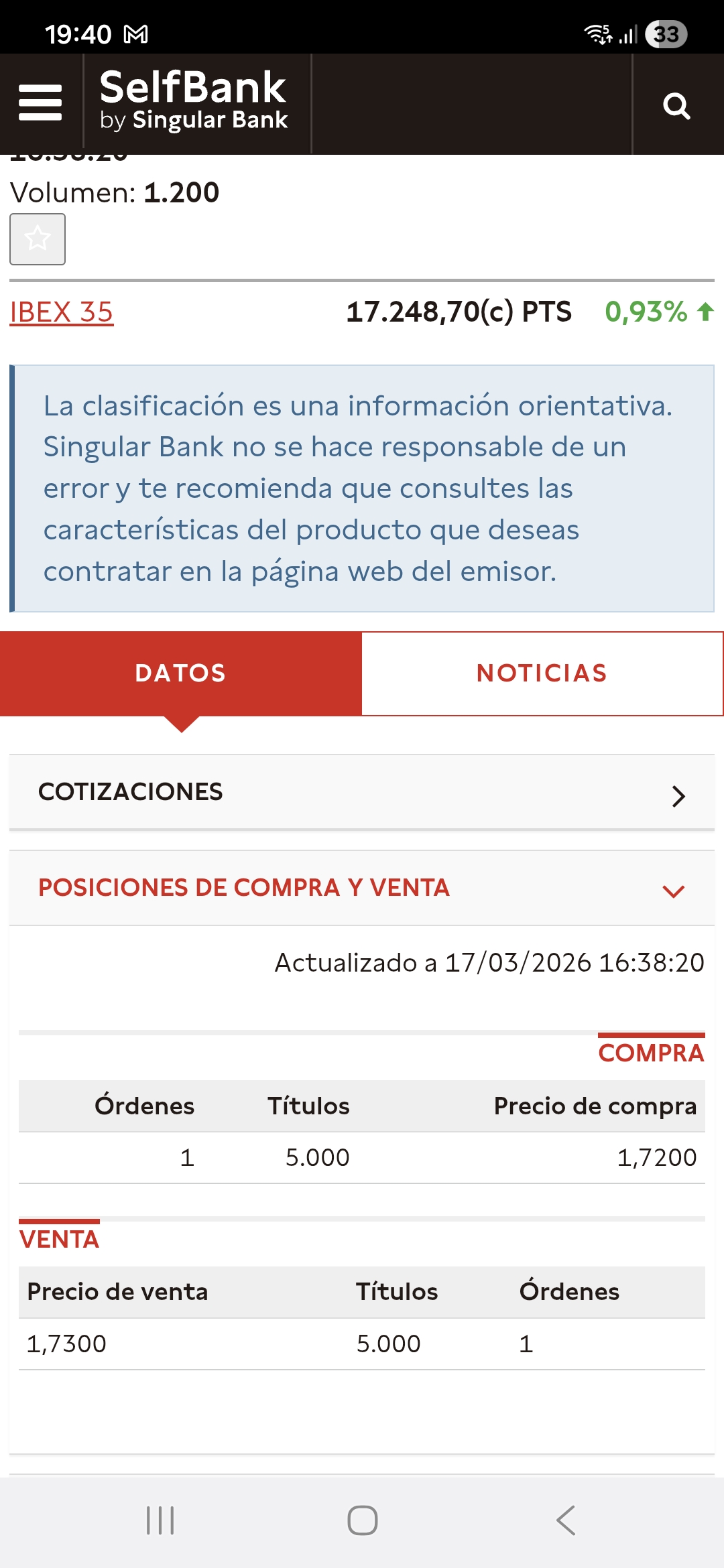Go to the home screen

coord(362,1520)
